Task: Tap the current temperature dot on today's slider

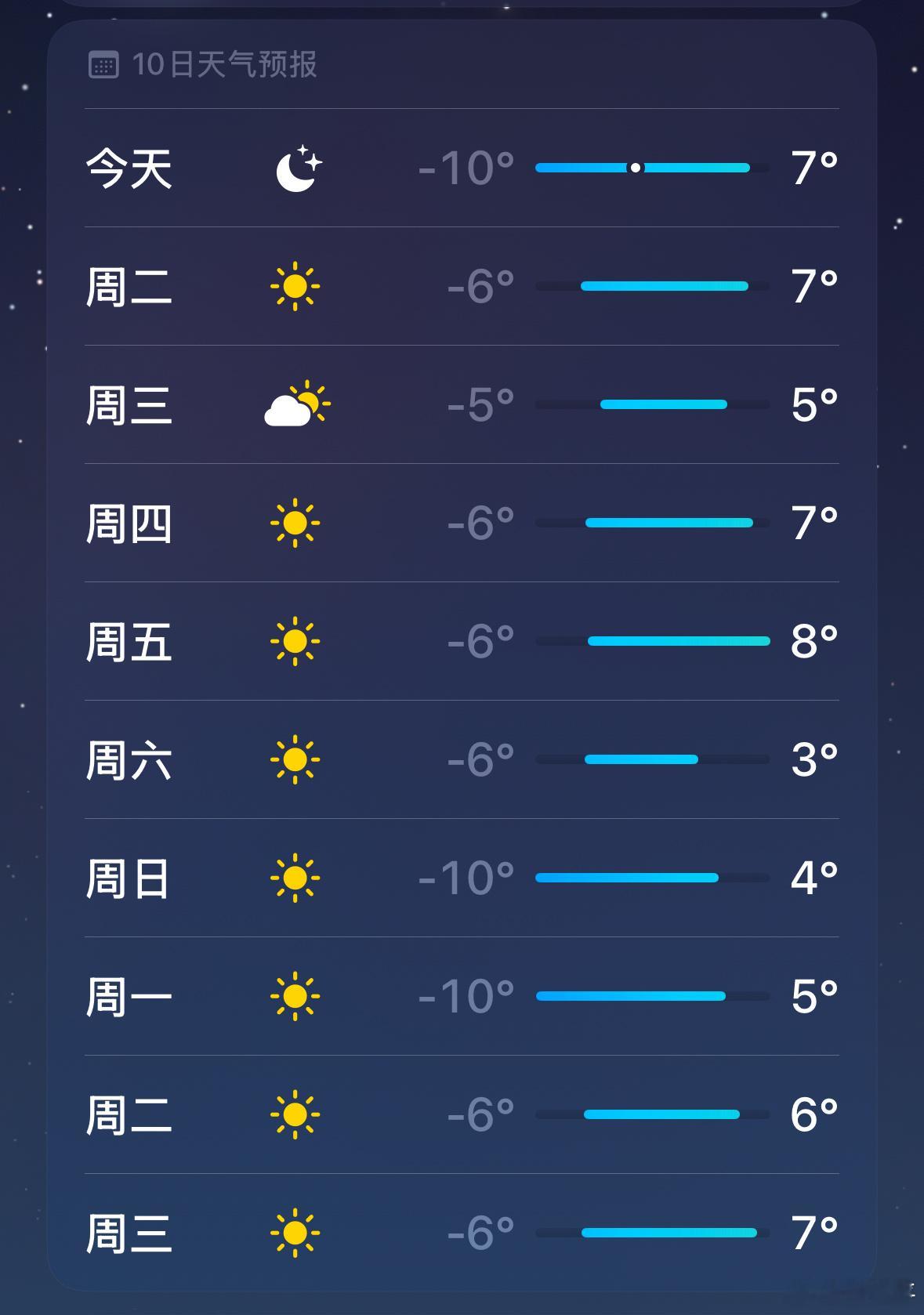Action: 635,167
